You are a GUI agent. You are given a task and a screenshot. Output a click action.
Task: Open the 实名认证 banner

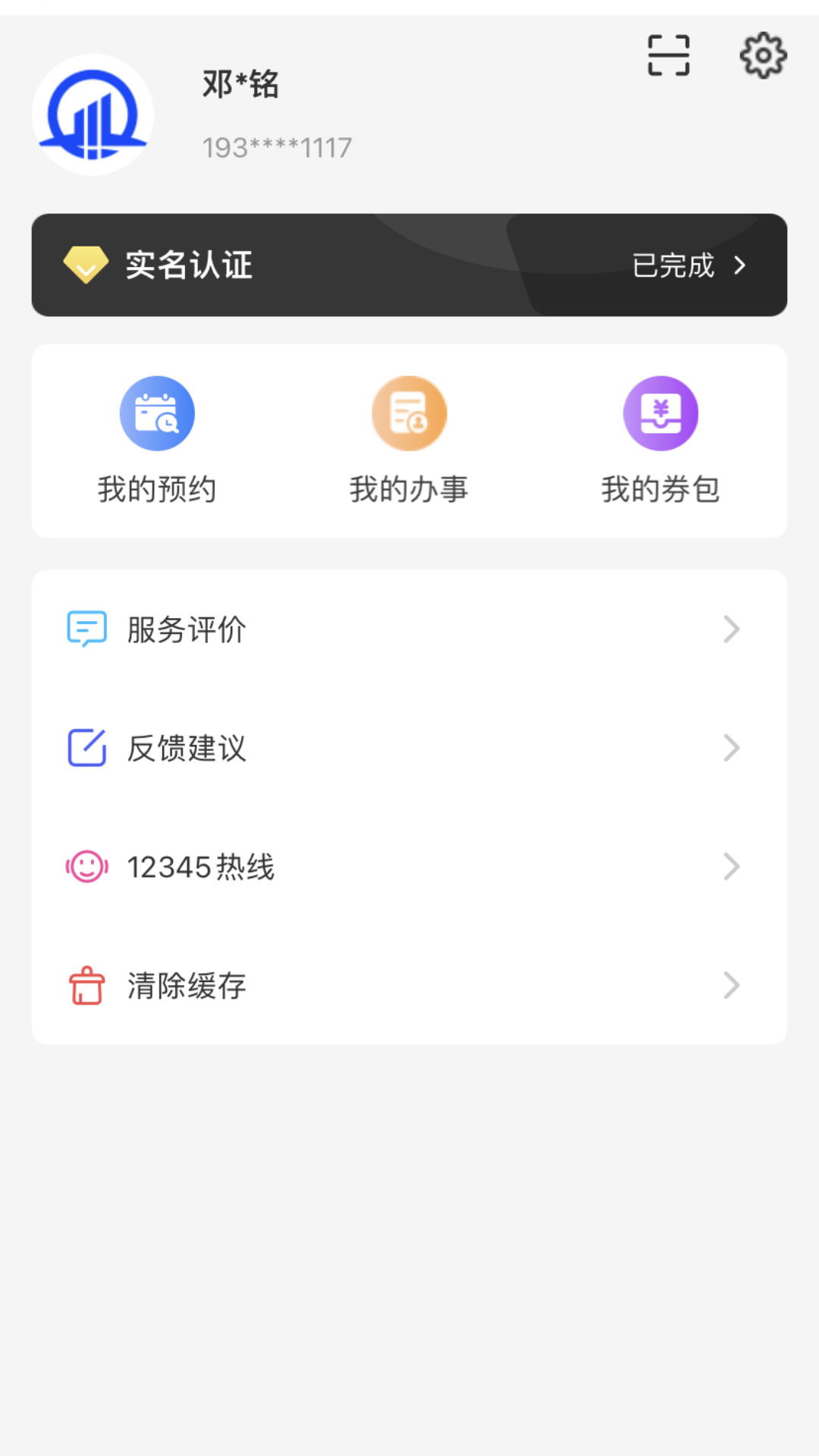[409, 265]
